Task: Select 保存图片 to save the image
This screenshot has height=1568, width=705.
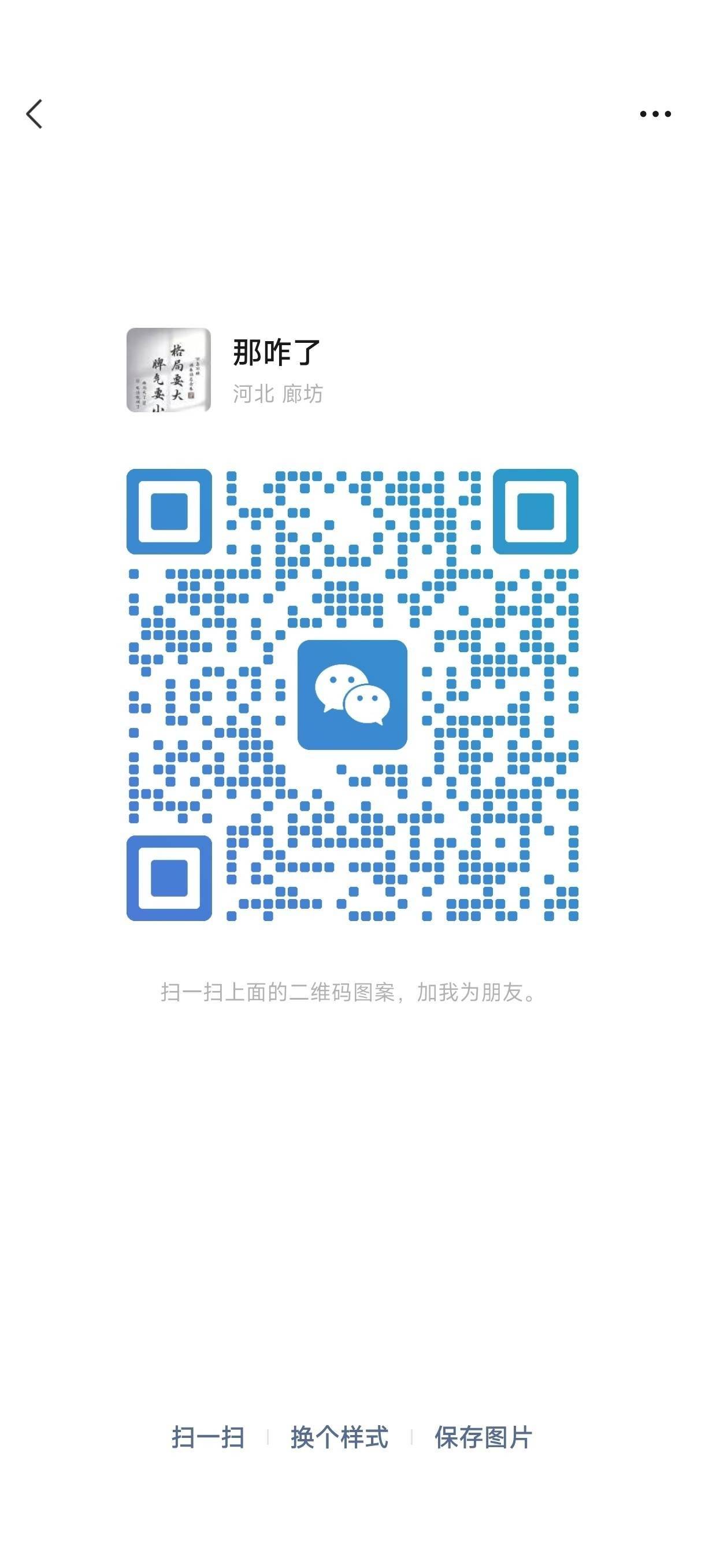Action: 484,1438
